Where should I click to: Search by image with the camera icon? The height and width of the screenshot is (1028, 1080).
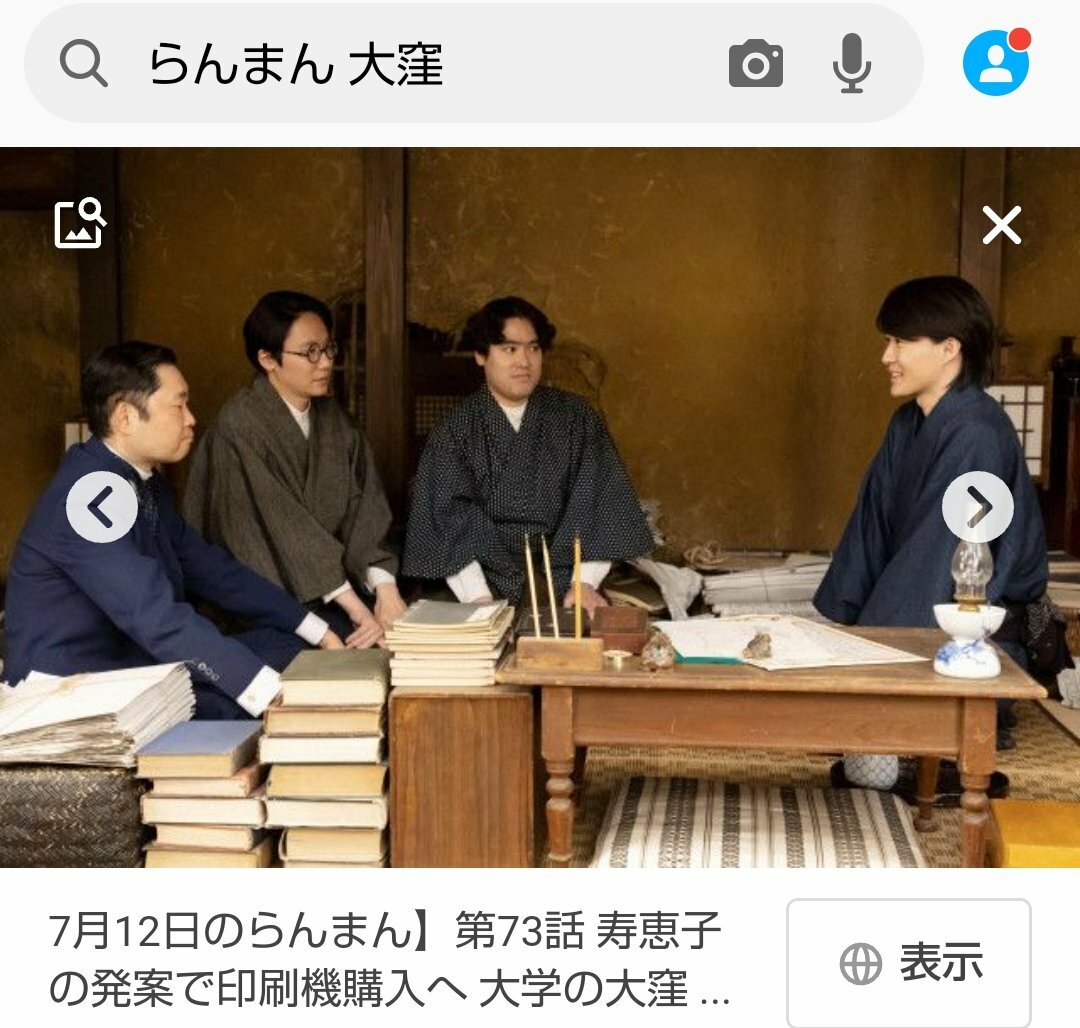(755, 65)
